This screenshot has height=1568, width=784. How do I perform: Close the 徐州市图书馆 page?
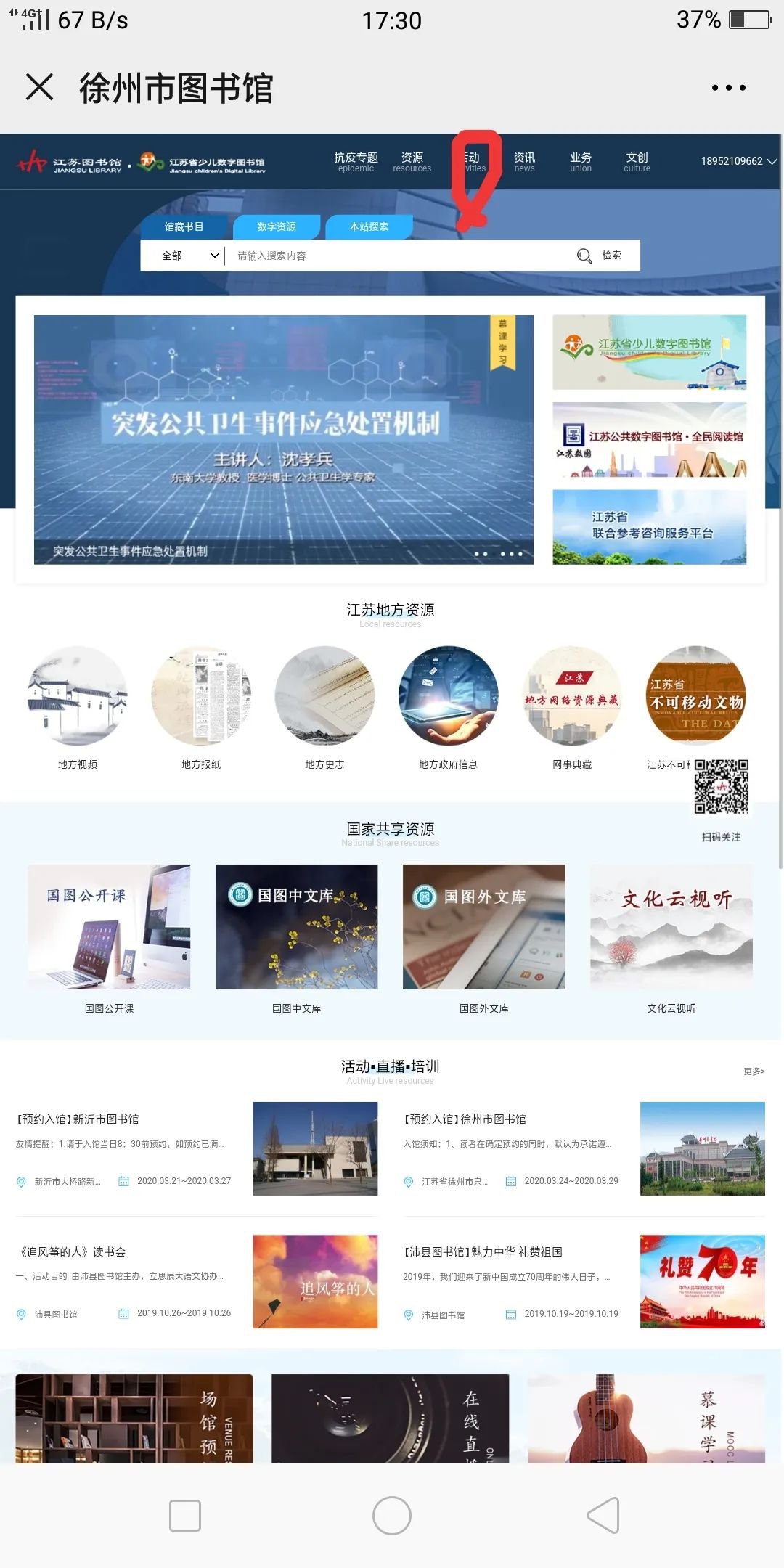click(40, 87)
